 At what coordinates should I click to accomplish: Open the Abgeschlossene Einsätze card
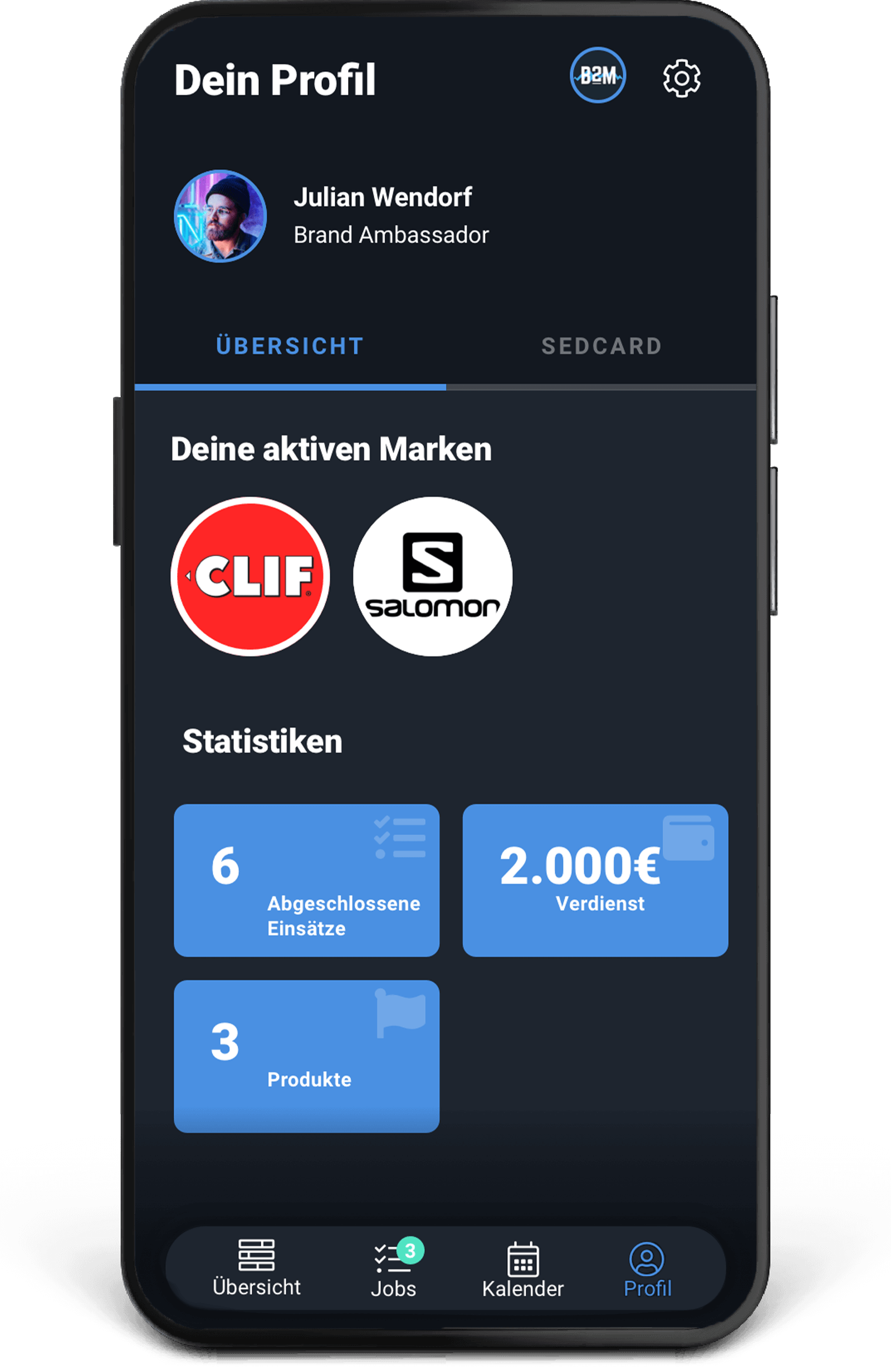click(x=306, y=880)
